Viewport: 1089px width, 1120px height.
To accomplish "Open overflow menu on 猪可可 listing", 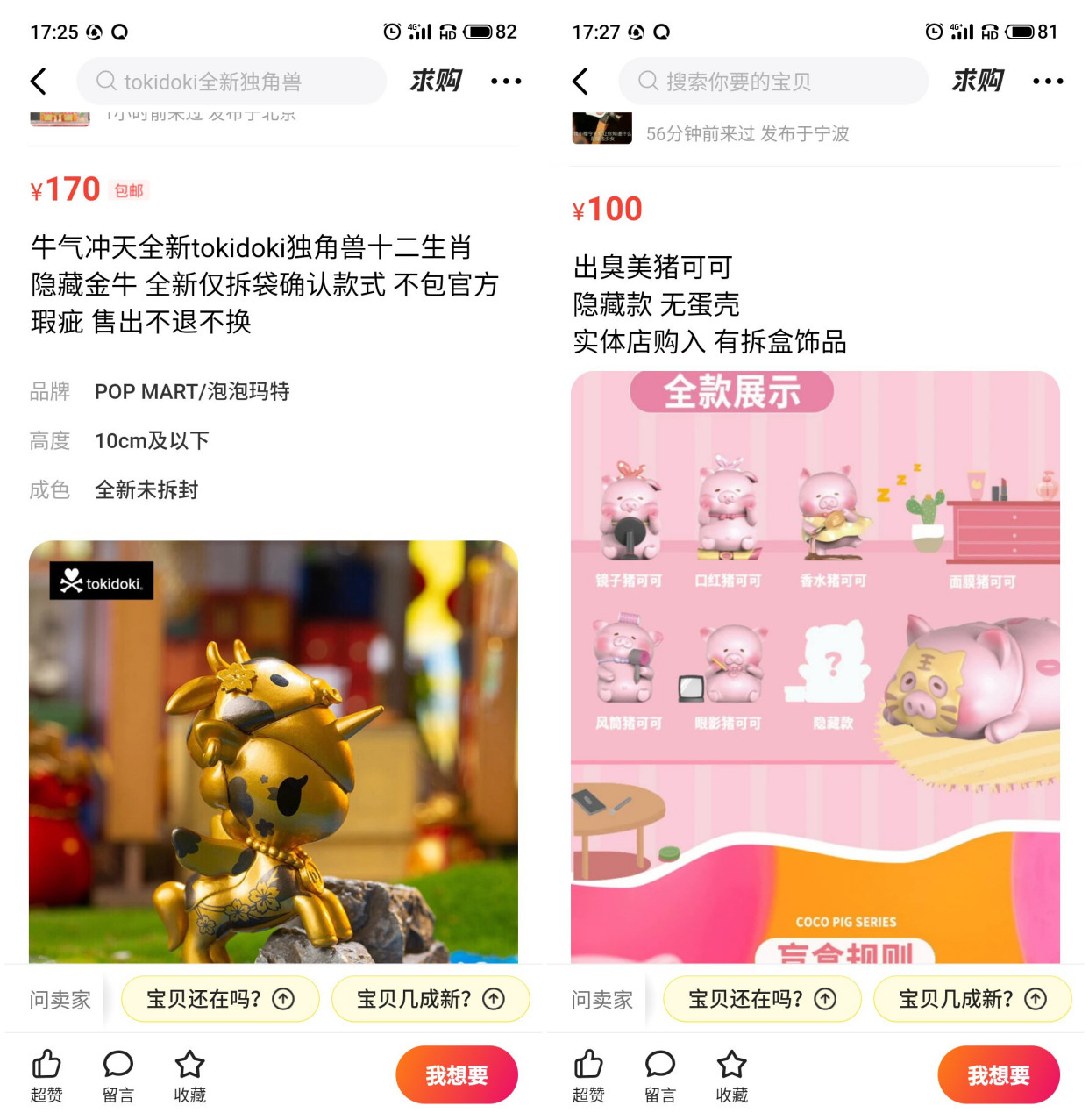I will point(1048,82).
